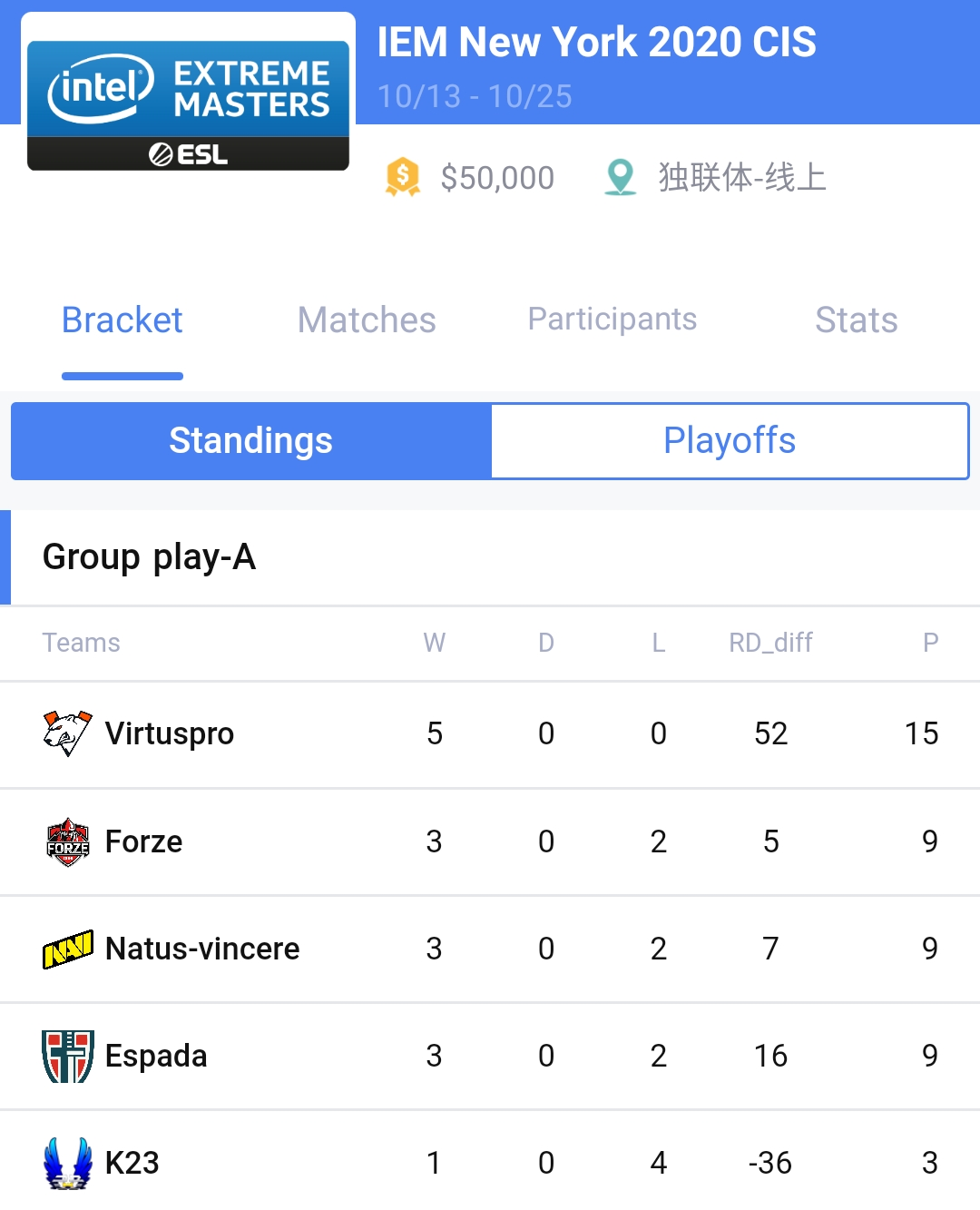Select the Bracket tab
This screenshot has height=1210, width=980.
pyautogui.click(x=122, y=320)
